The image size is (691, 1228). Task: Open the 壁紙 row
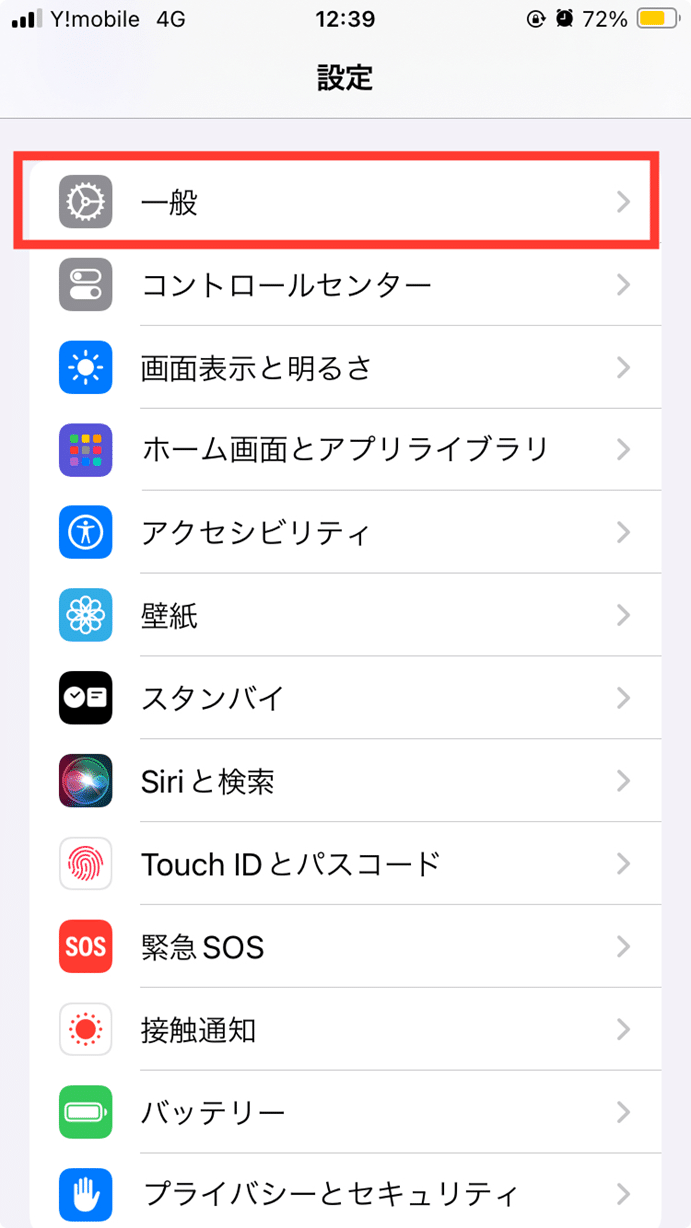click(x=345, y=614)
